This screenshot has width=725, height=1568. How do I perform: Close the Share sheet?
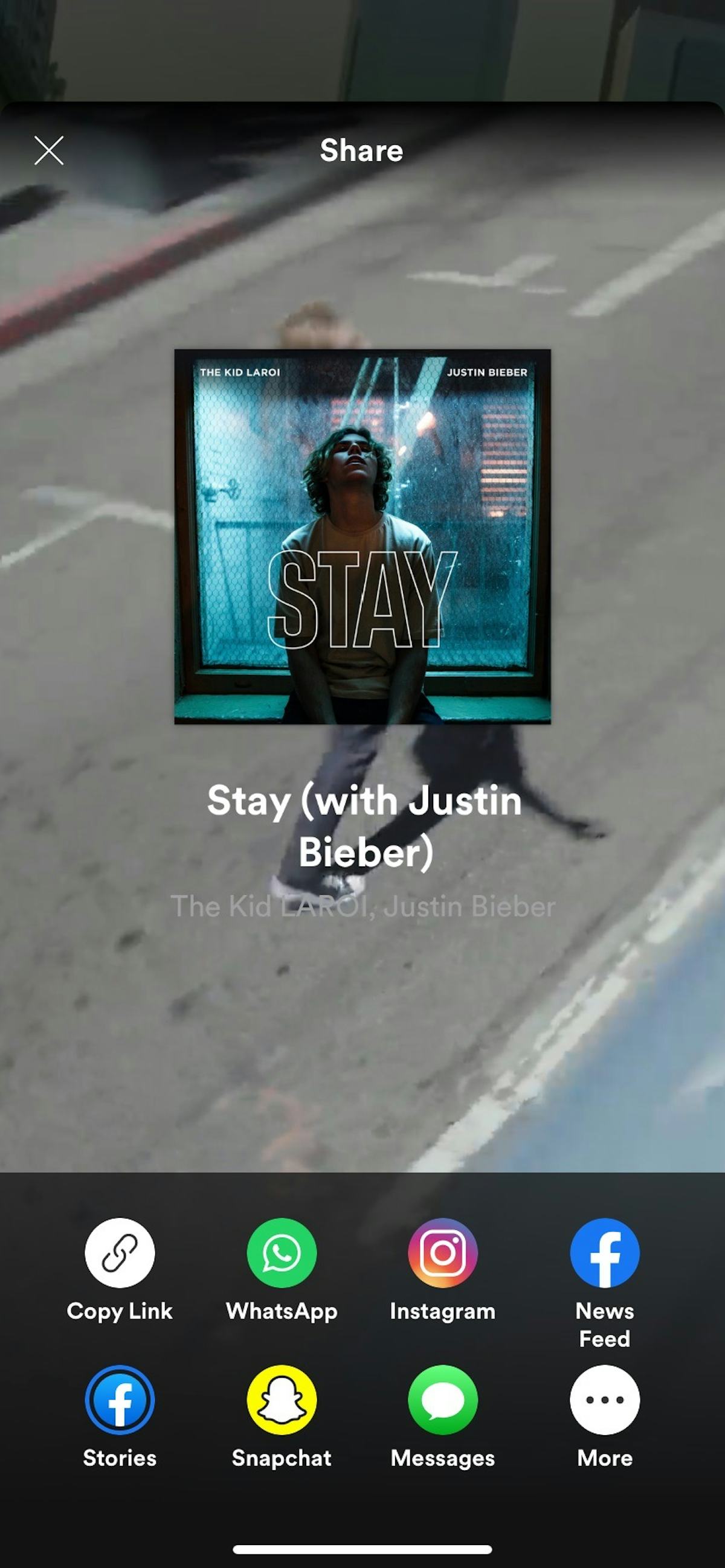(49, 150)
